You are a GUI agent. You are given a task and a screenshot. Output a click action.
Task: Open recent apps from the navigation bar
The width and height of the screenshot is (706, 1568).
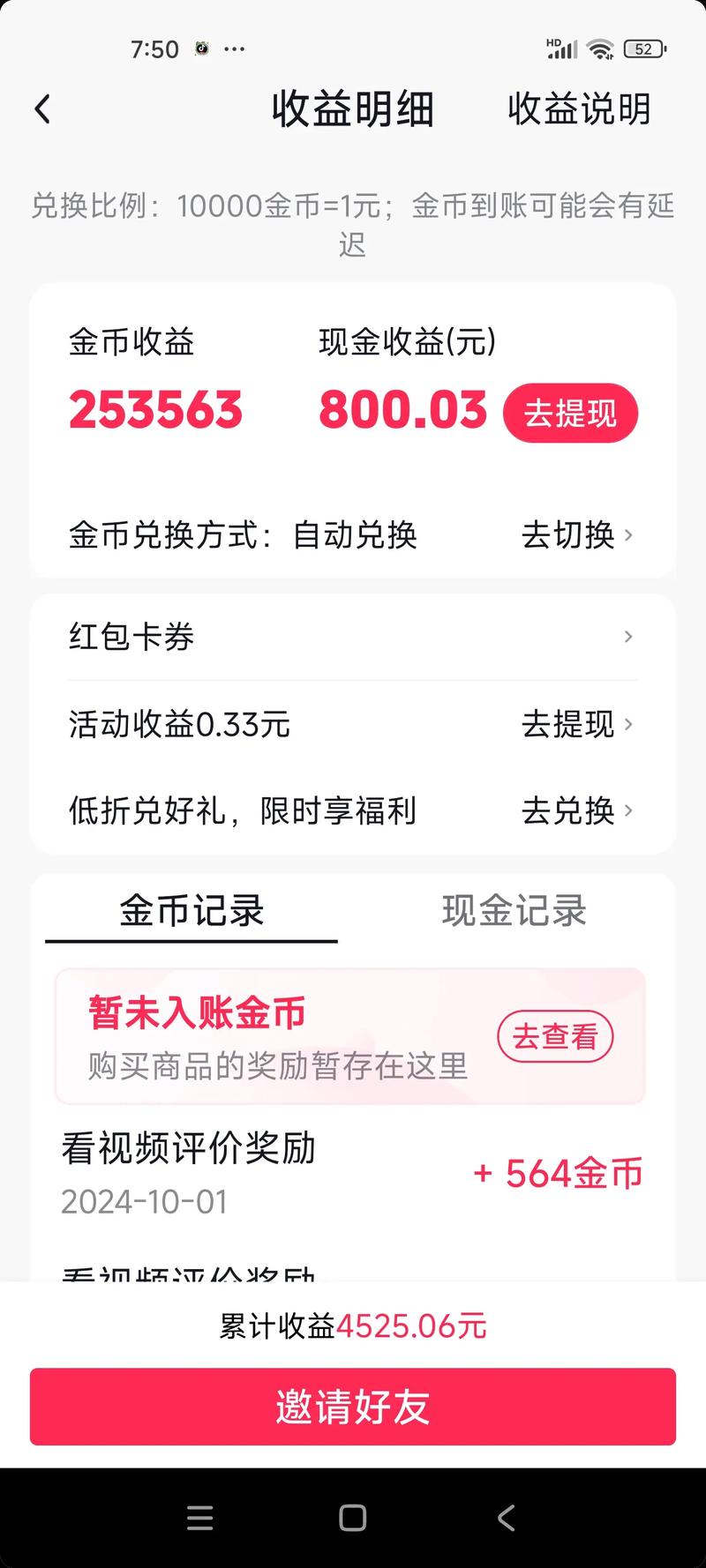(200, 1518)
